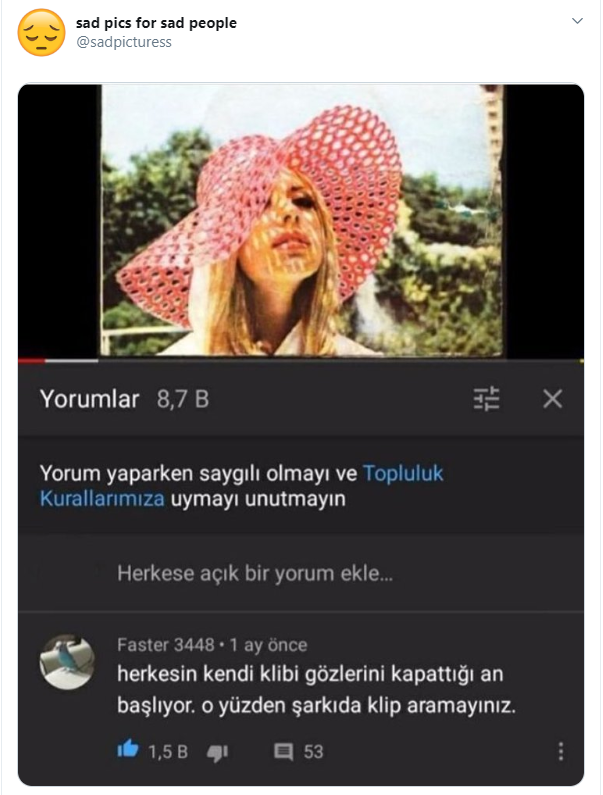Expand the attached image in the tweet
Viewport: 603px width, 795px height.
coord(301,433)
